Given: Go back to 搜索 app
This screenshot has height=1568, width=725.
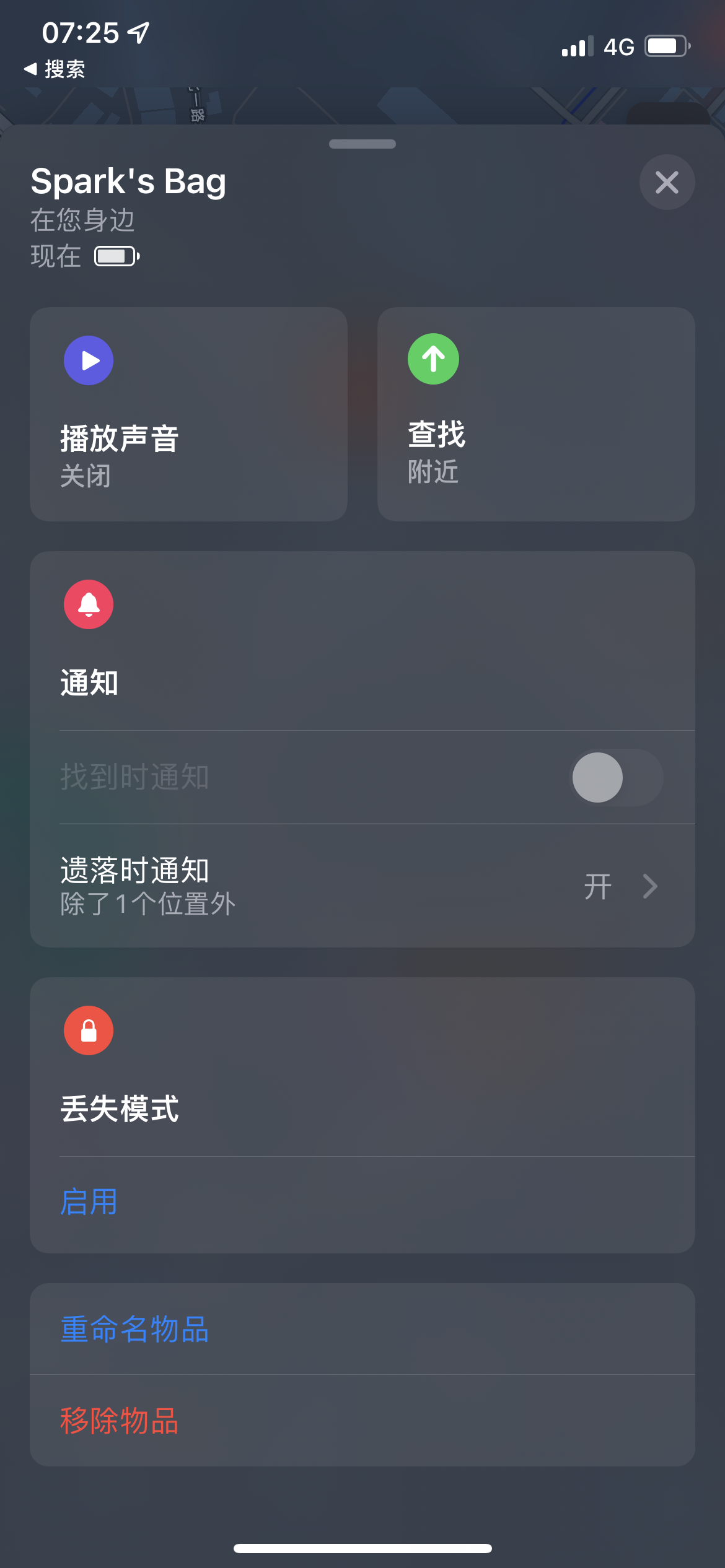Looking at the screenshot, I should click(x=55, y=69).
